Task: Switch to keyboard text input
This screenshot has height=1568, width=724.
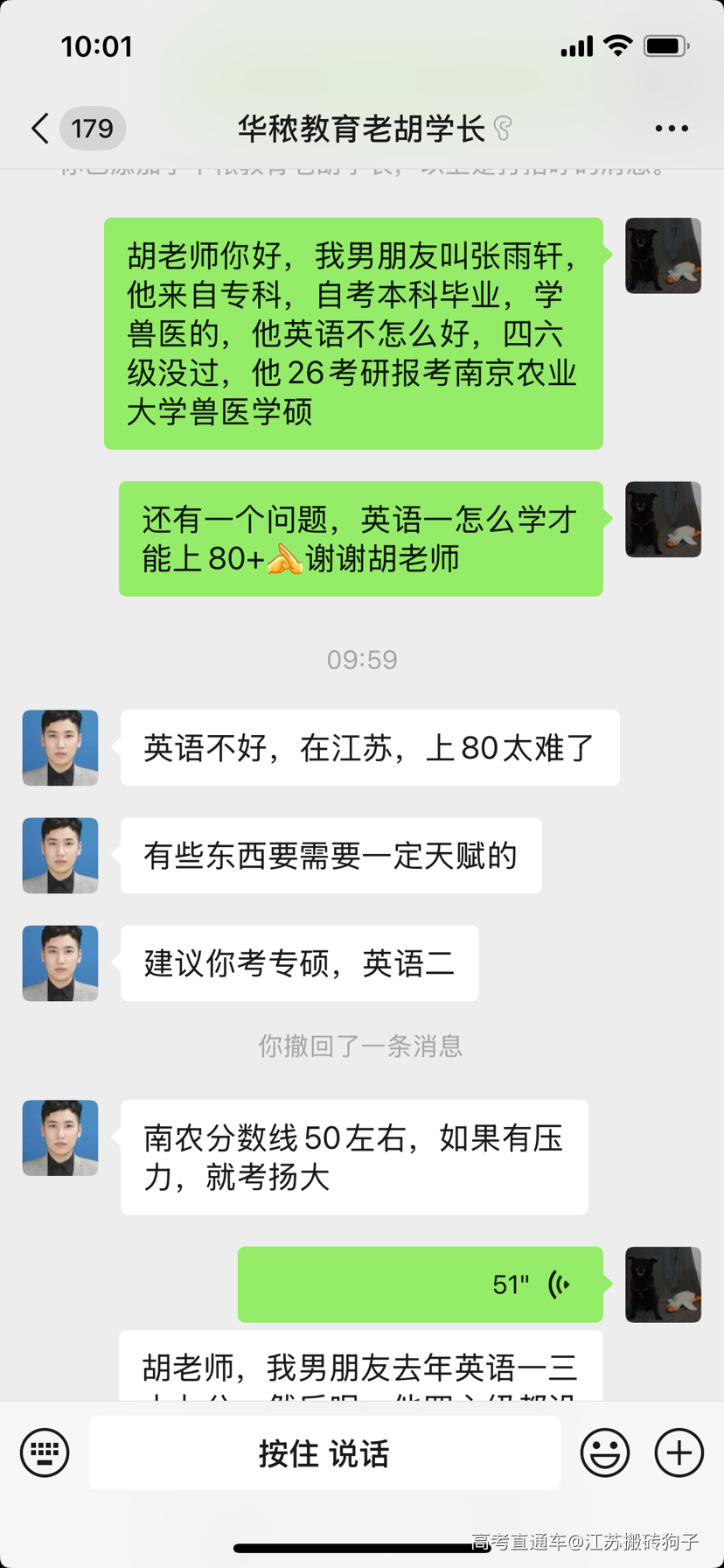Action: 45,1453
